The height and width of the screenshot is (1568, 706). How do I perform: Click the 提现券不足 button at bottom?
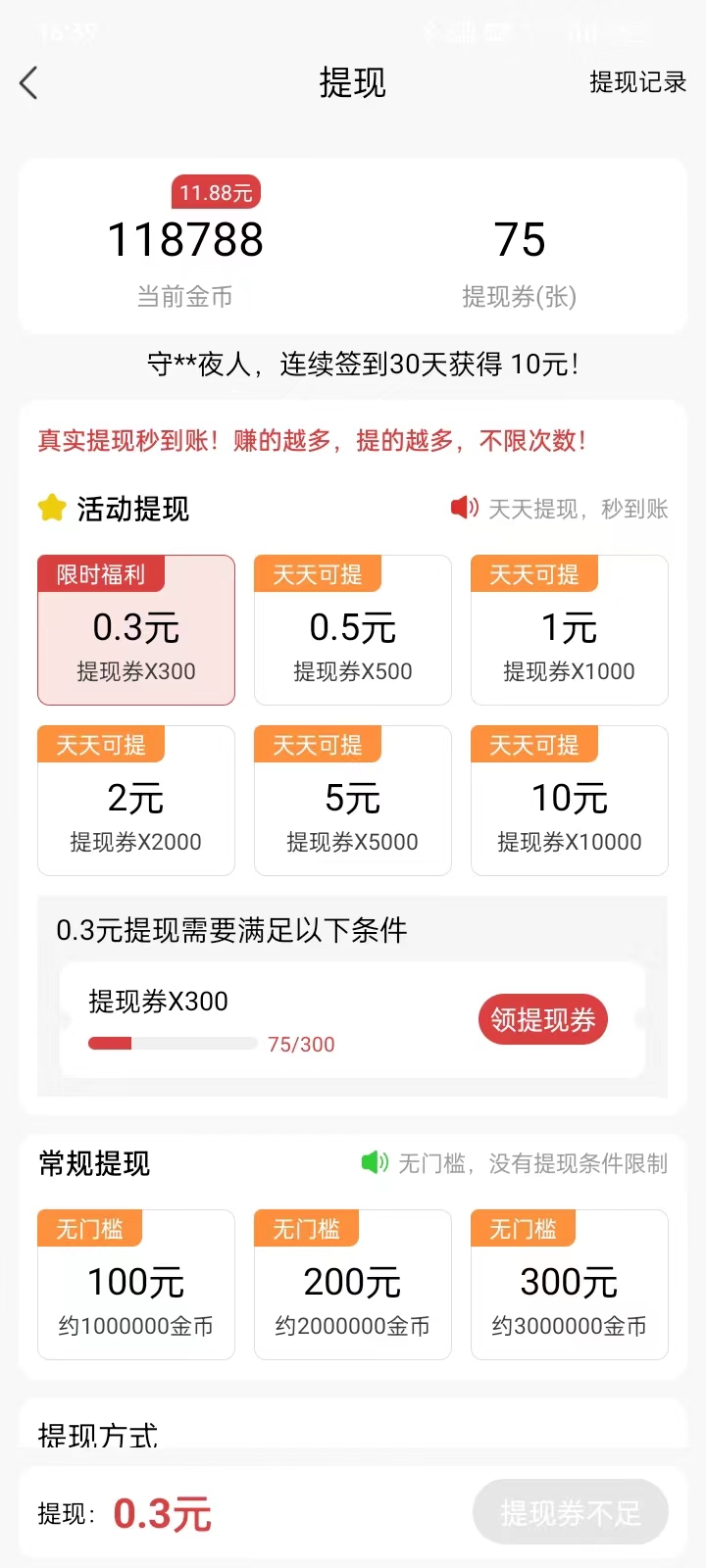pyautogui.click(x=571, y=1512)
